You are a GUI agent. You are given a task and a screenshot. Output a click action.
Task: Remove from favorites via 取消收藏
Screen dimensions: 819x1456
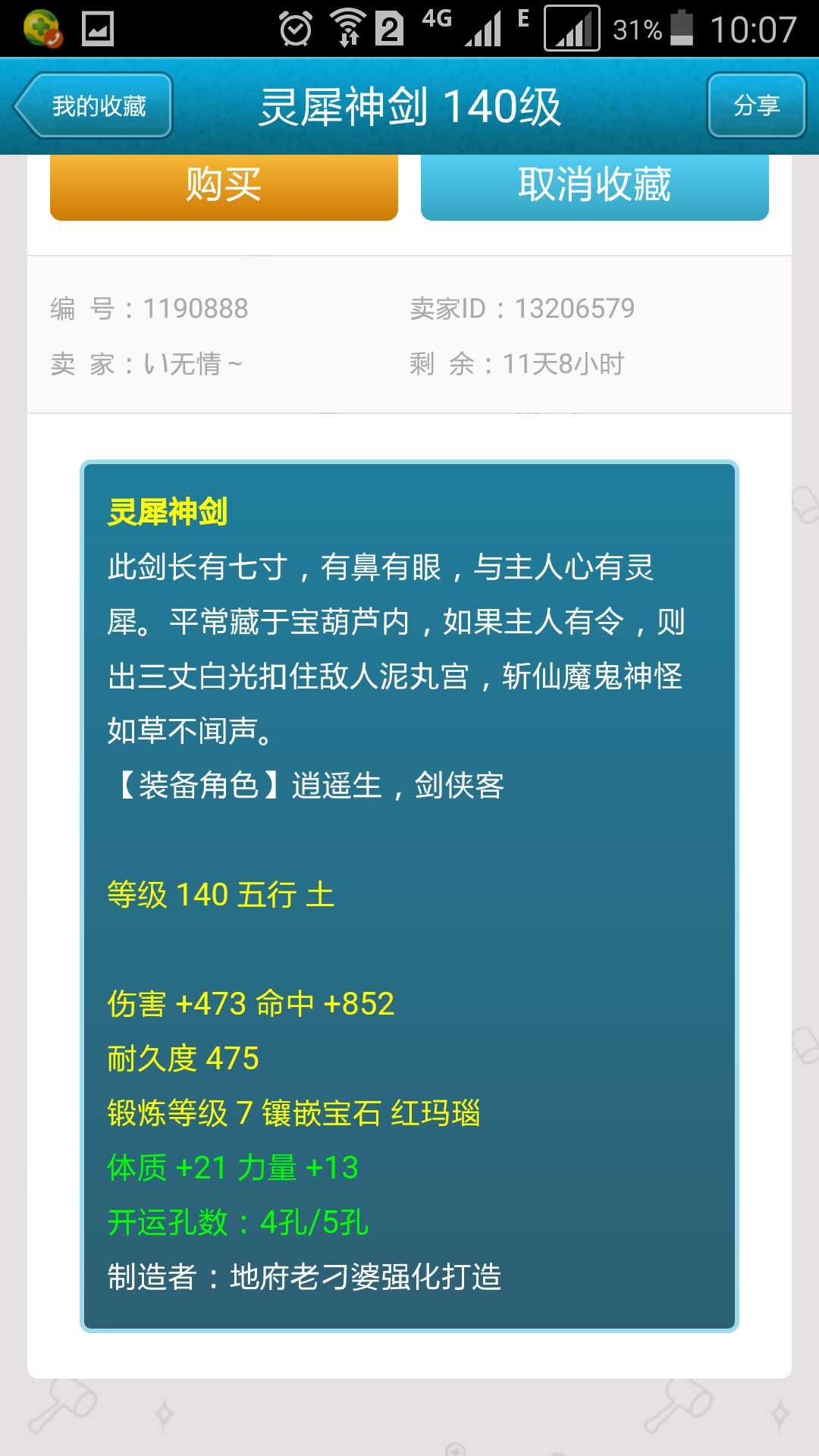(595, 186)
